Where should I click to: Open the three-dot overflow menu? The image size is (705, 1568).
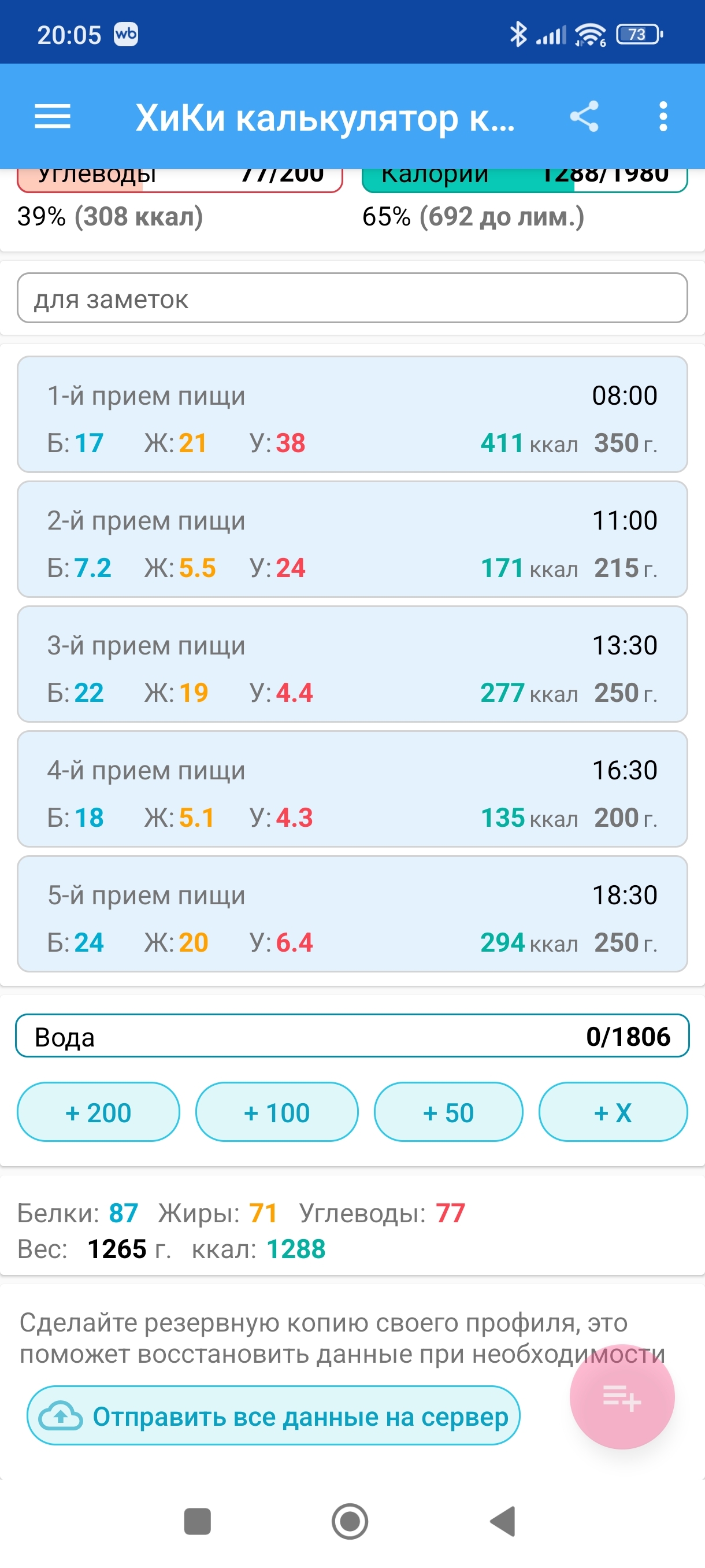click(x=663, y=116)
